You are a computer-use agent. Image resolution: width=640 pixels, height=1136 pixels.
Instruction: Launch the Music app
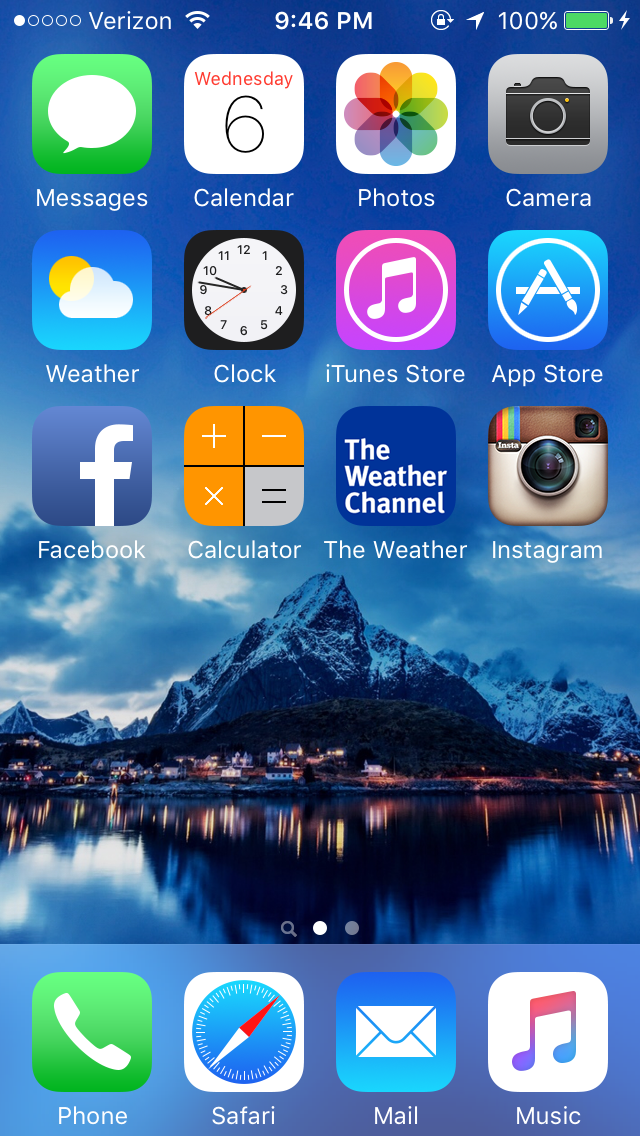coord(548,1032)
